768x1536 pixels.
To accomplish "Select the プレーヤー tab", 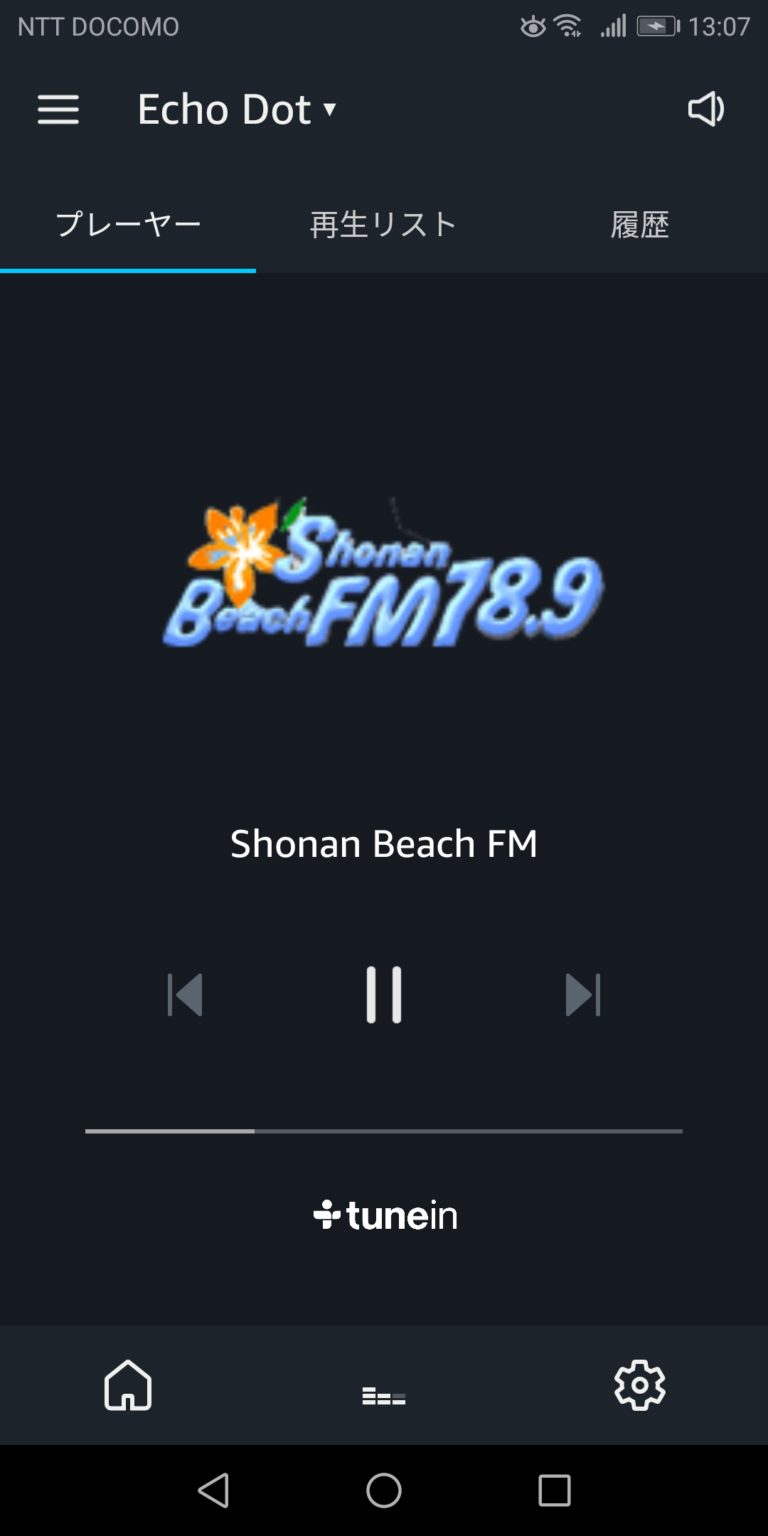I will point(128,224).
